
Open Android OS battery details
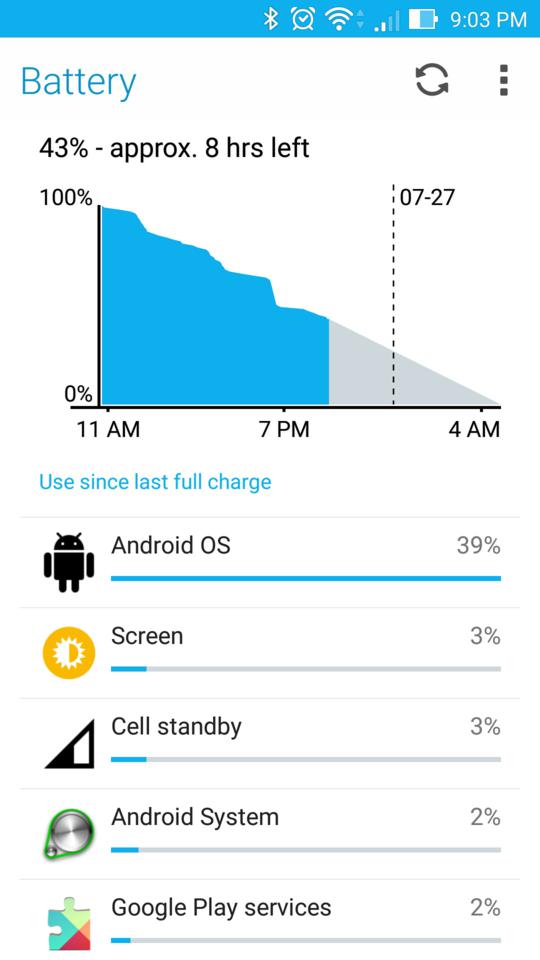[x=270, y=563]
